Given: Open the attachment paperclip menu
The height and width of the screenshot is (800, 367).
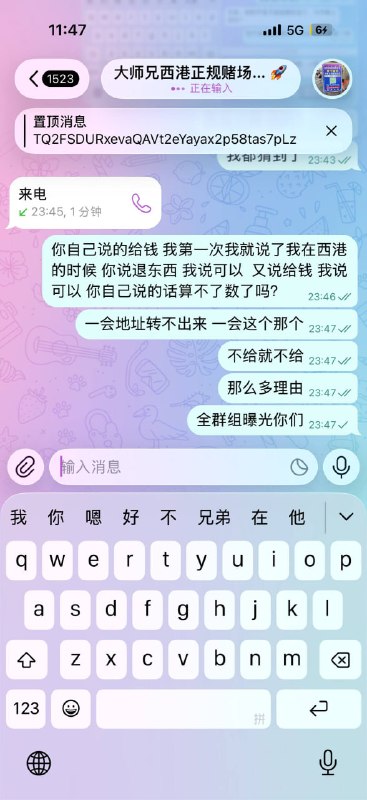Looking at the screenshot, I should 26,467.
